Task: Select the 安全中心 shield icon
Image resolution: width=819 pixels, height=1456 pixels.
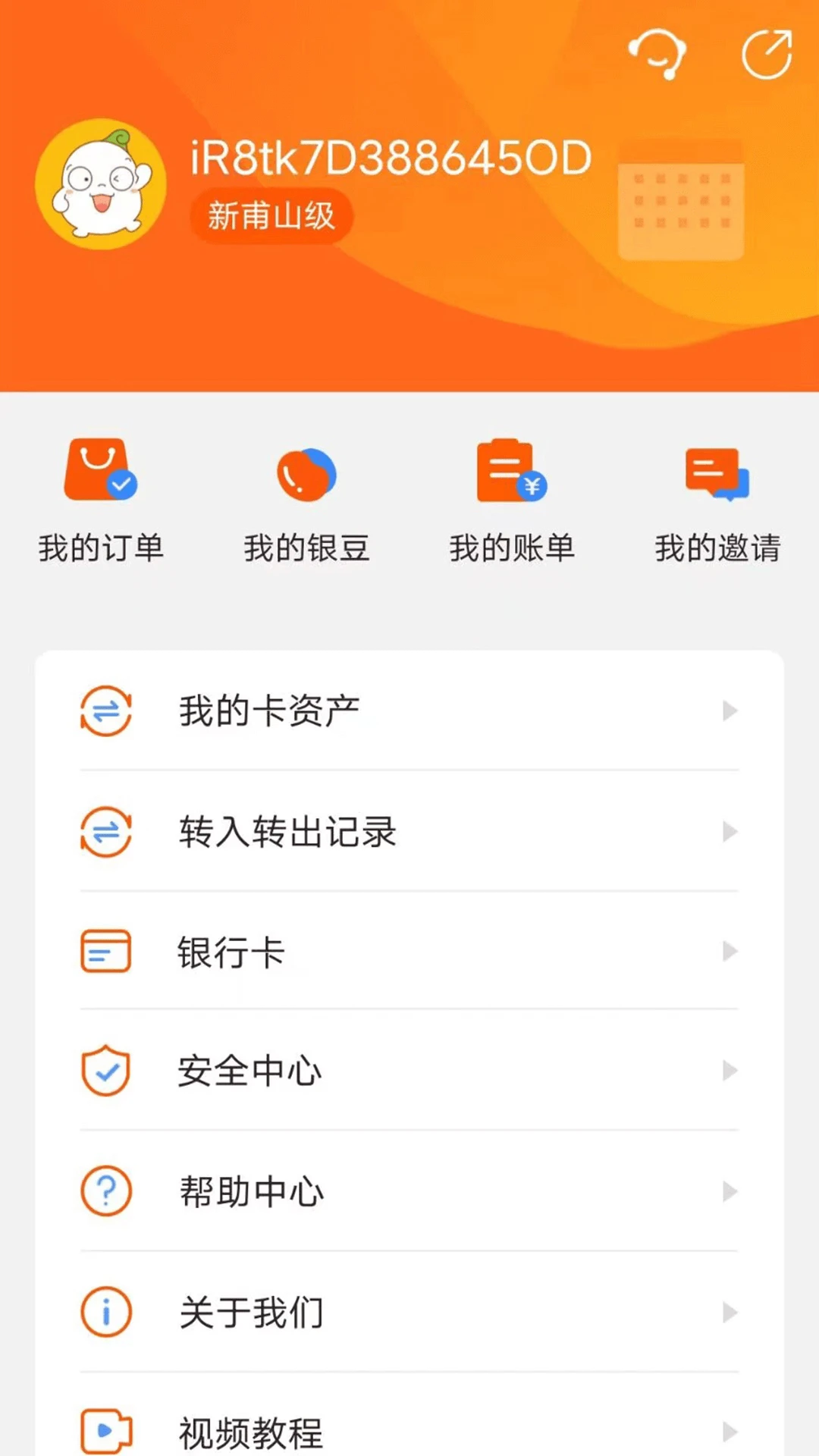Action: (105, 1071)
